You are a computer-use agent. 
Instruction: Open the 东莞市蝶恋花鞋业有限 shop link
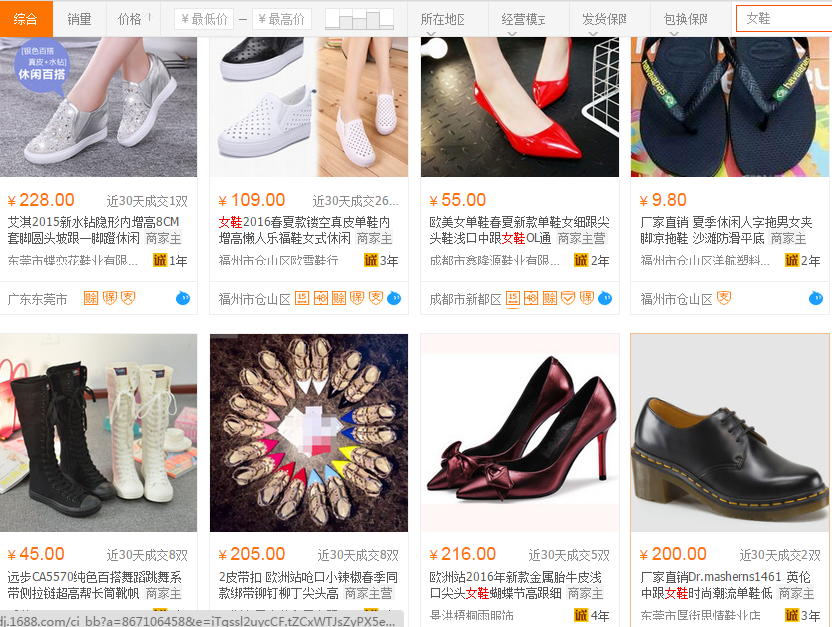74,261
